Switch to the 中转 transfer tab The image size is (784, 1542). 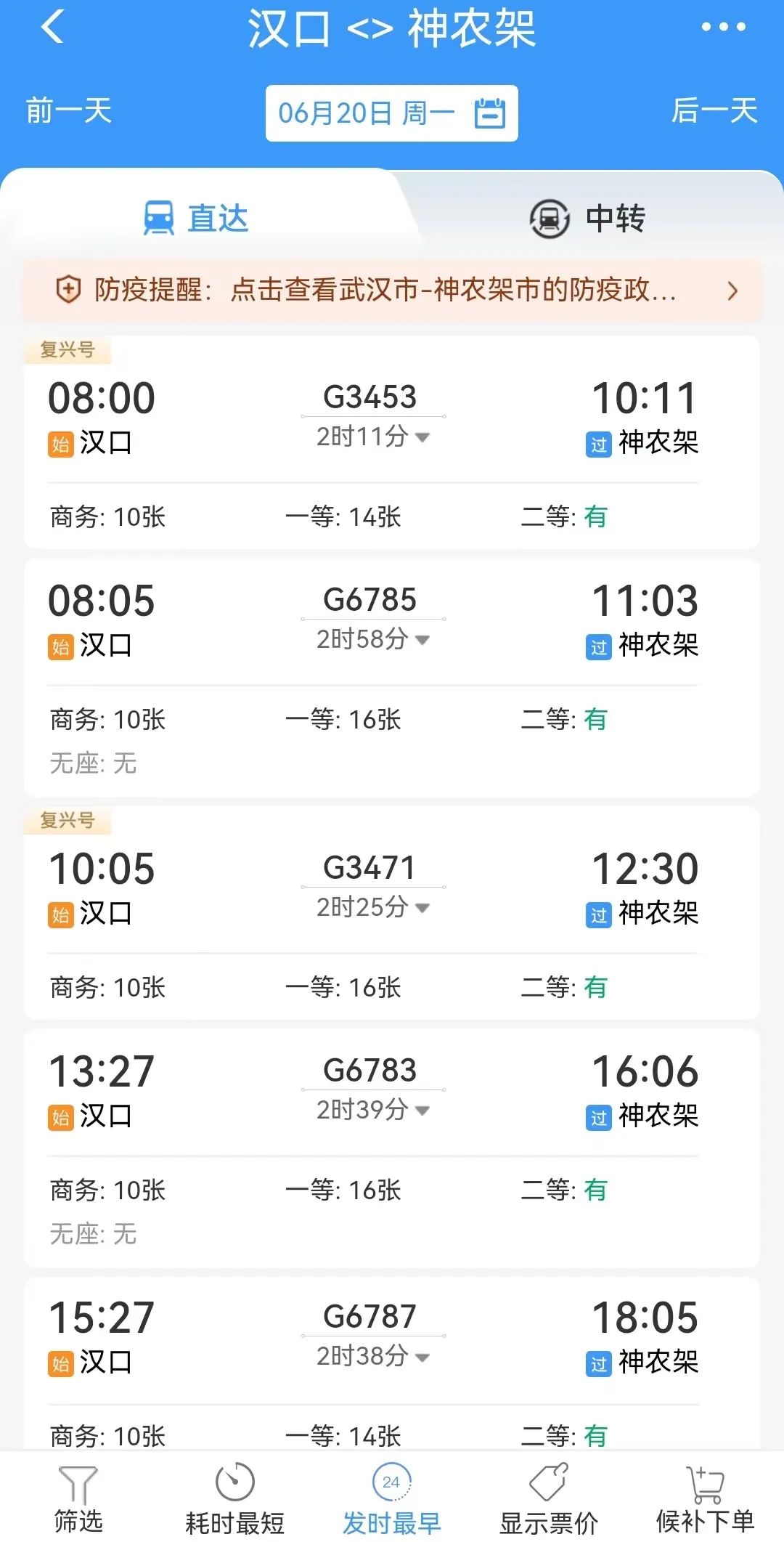pos(587,219)
